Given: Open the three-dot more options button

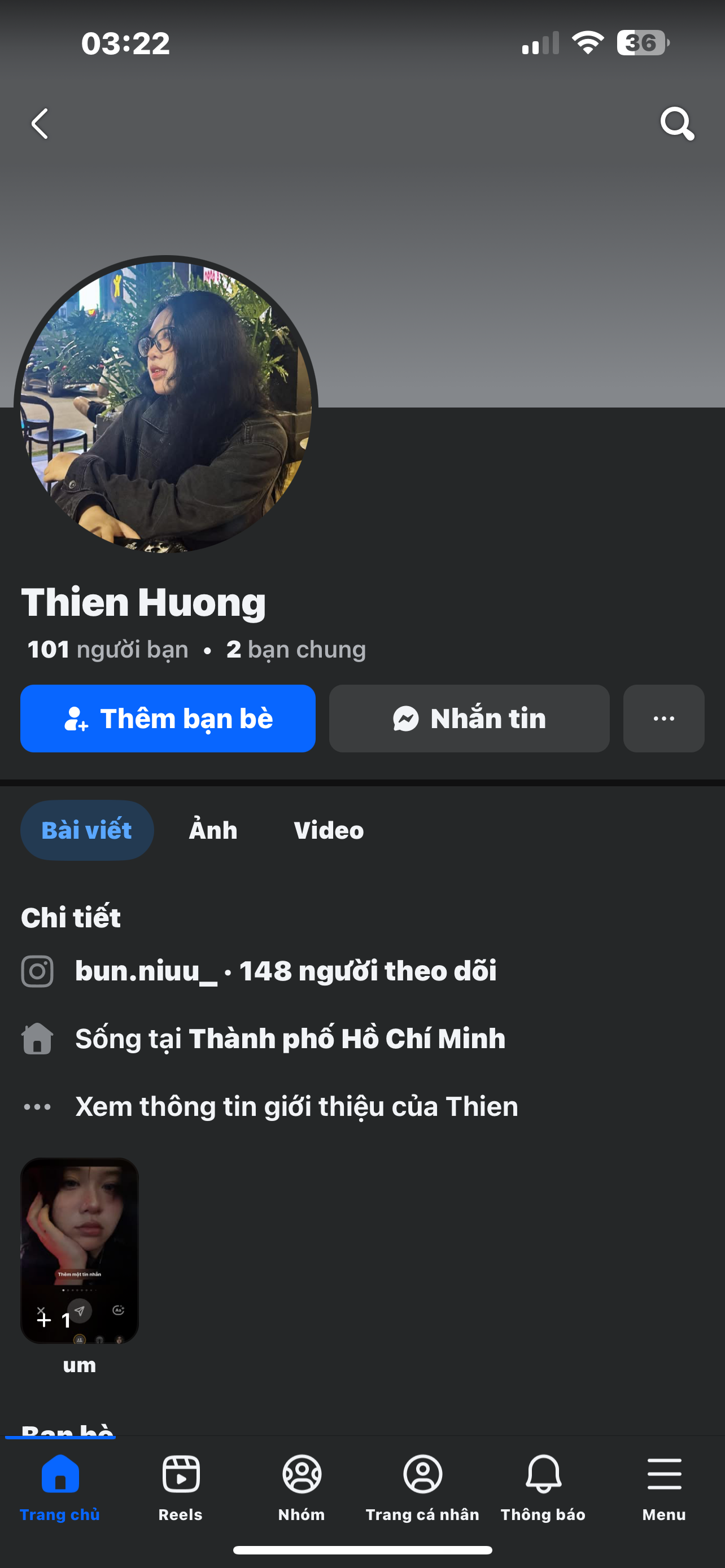Looking at the screenshot, I should (663, 719).
